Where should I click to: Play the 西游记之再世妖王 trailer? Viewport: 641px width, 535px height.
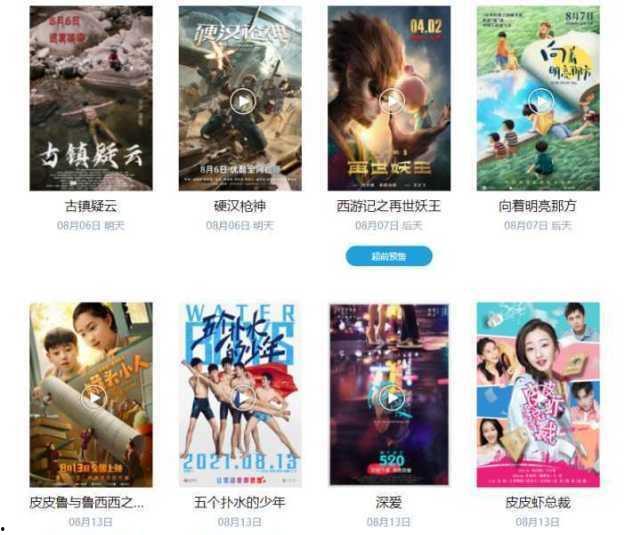pyautogui.click(x=391, y=100)
